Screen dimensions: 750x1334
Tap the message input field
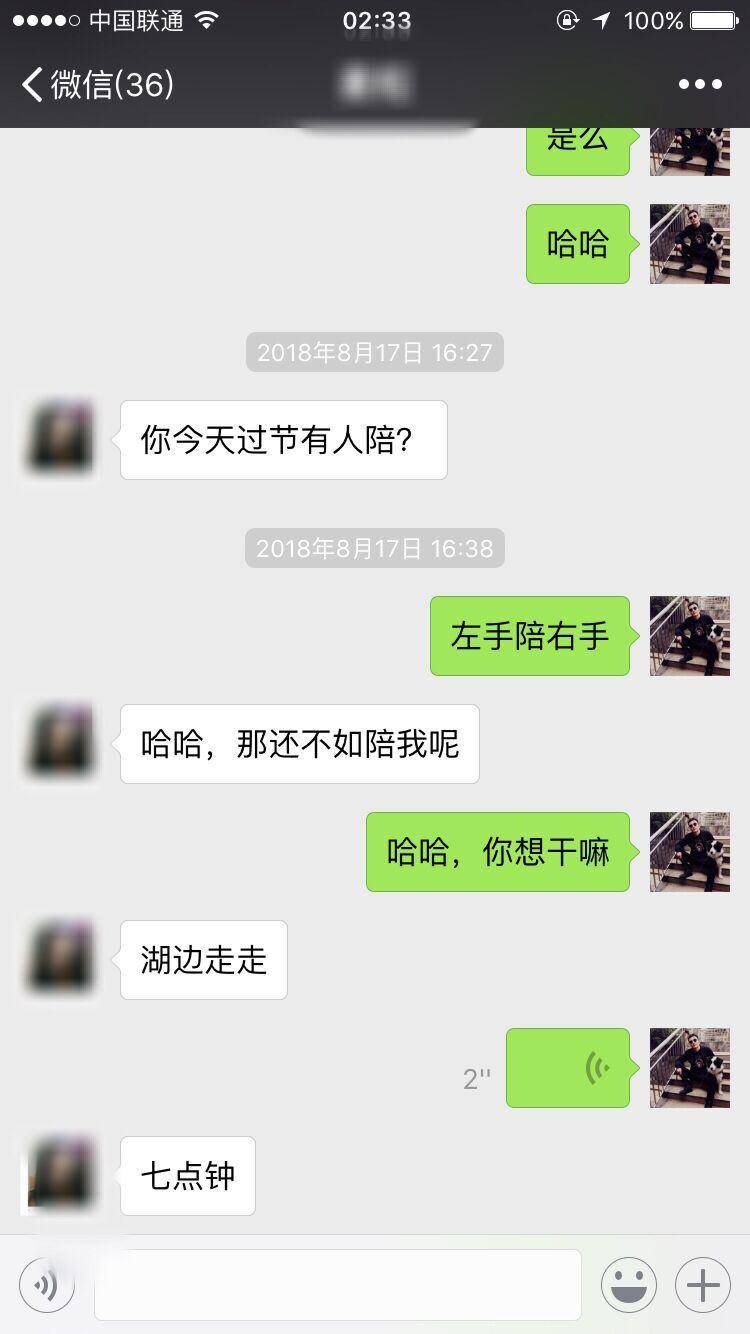tap(340, 1284)
